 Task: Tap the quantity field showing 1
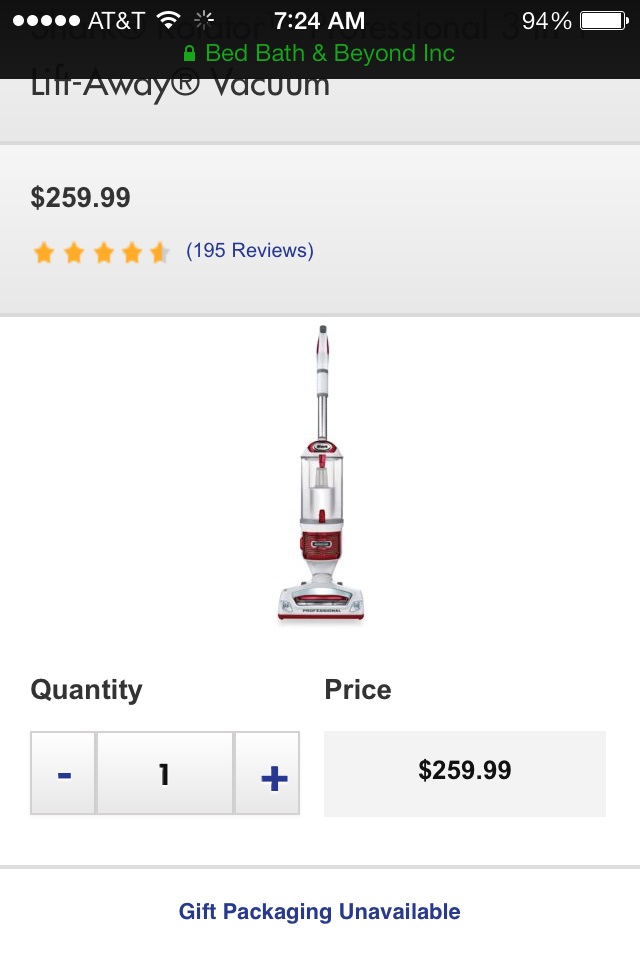coord(165,773)
